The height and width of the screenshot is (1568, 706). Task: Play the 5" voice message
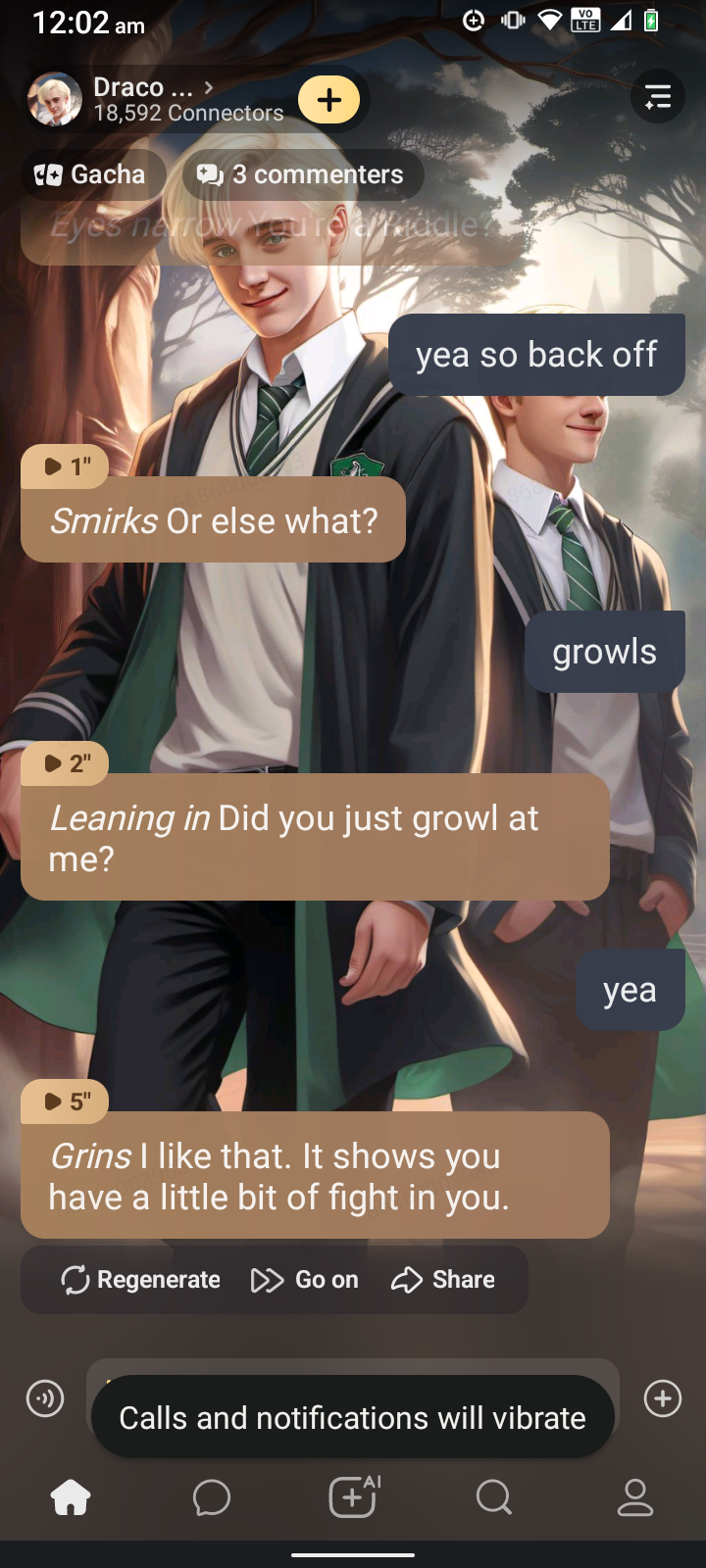click(x=65, y=1102)
